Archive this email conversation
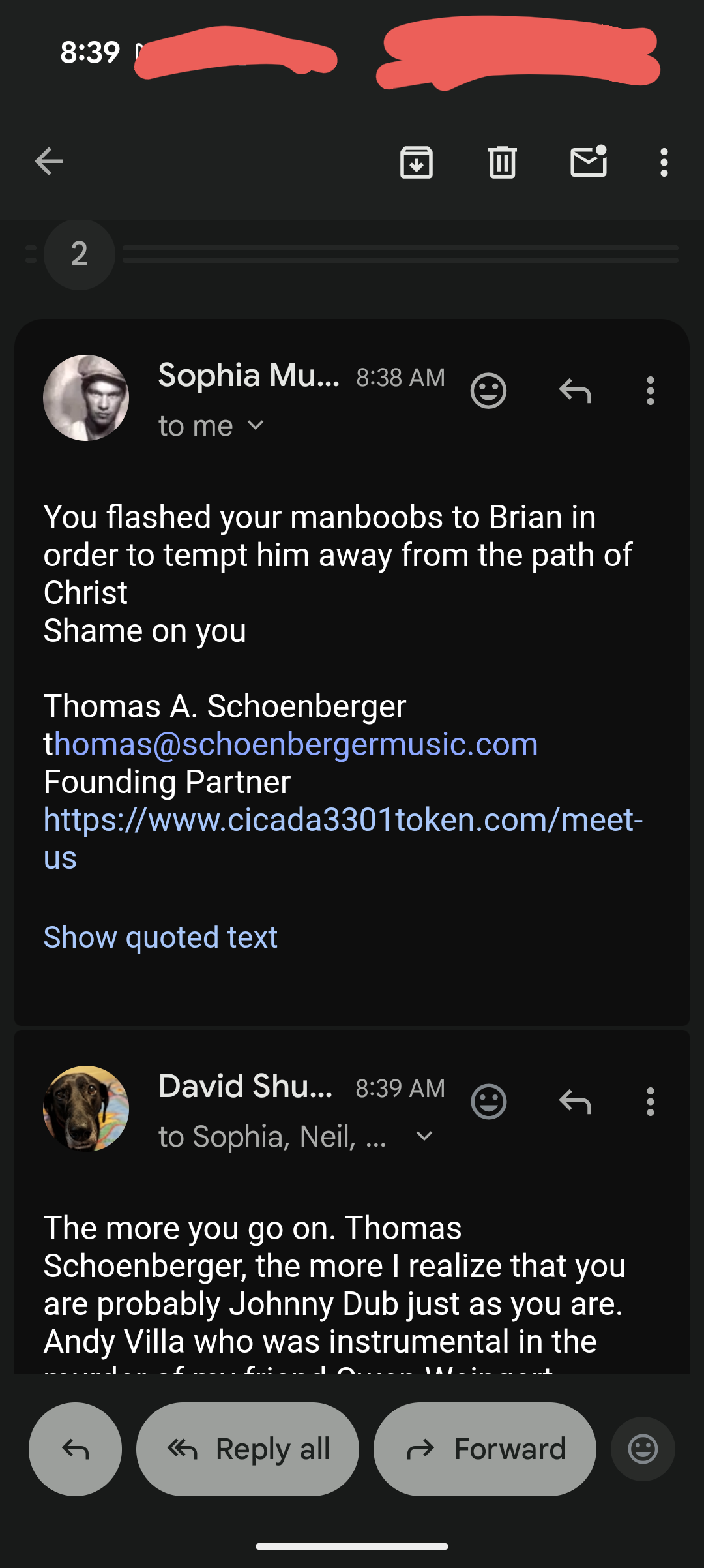 pos(417,162)
